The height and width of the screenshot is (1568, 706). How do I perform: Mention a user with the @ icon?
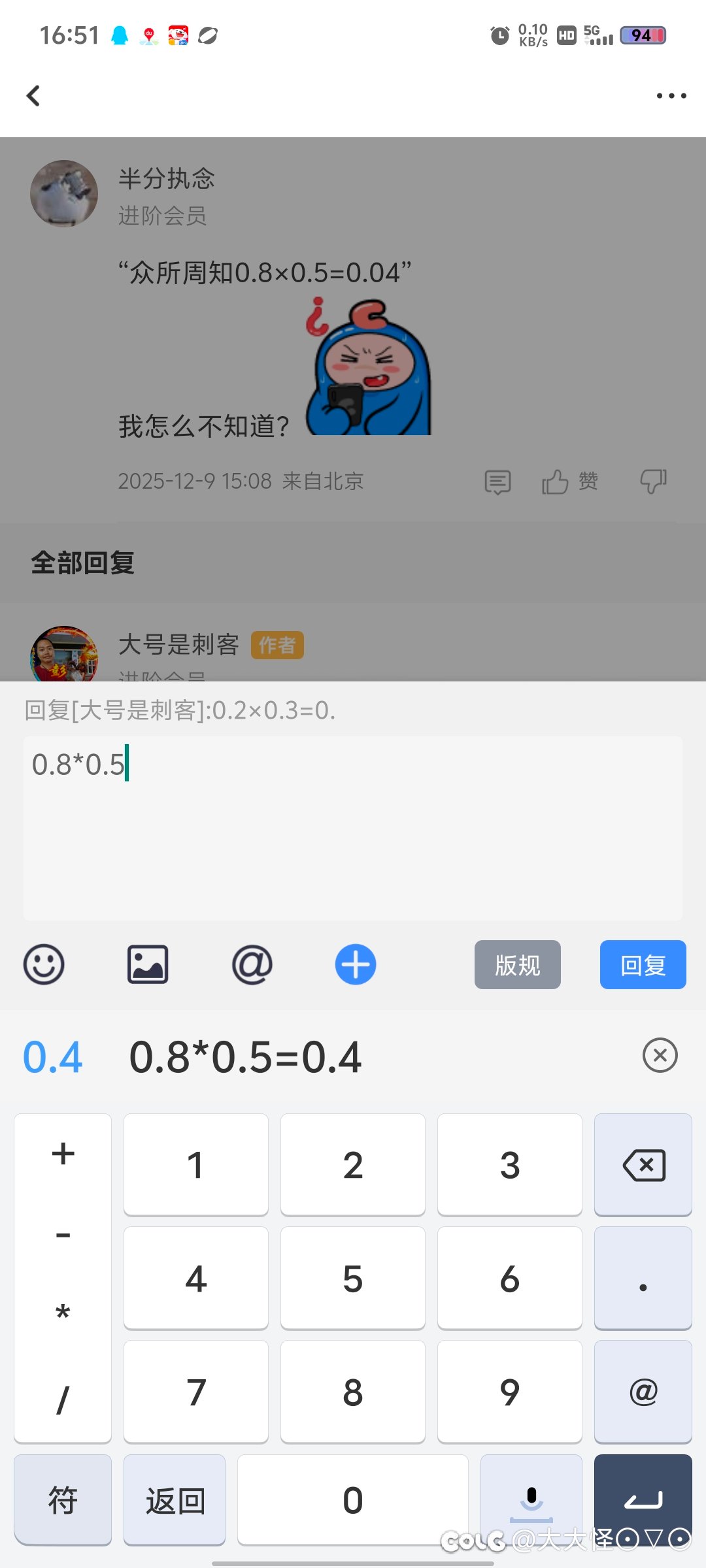pyautogui.click(x=252, y=964)
